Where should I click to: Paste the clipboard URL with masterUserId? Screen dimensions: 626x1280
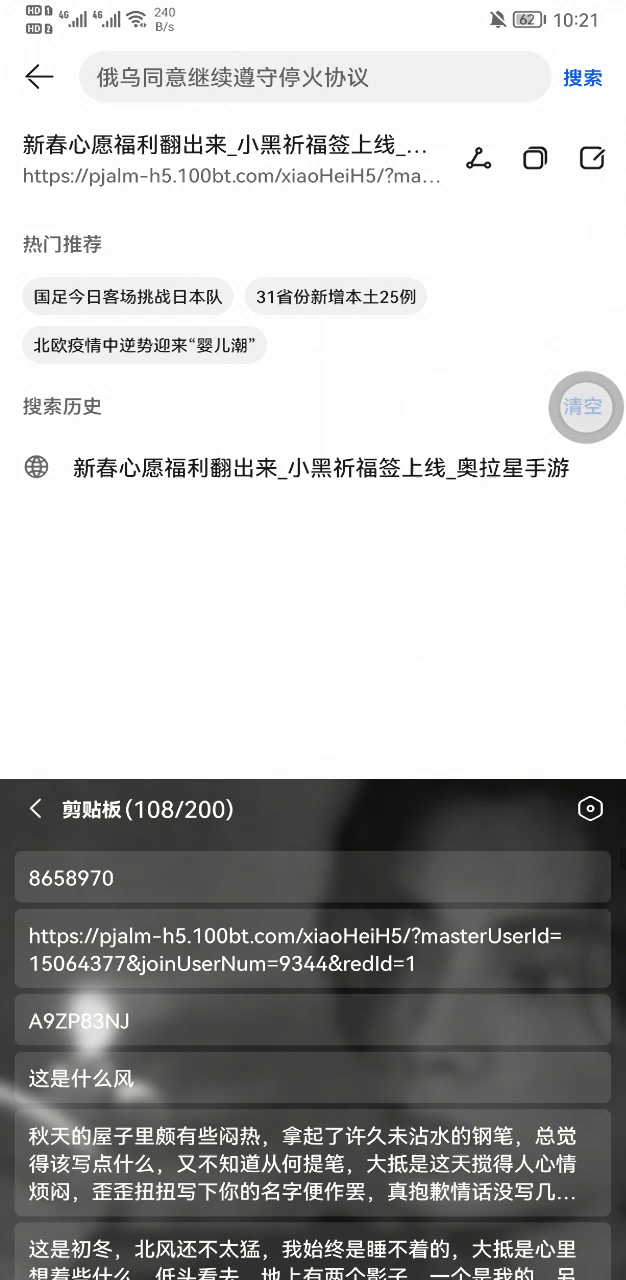click(312, 949)
